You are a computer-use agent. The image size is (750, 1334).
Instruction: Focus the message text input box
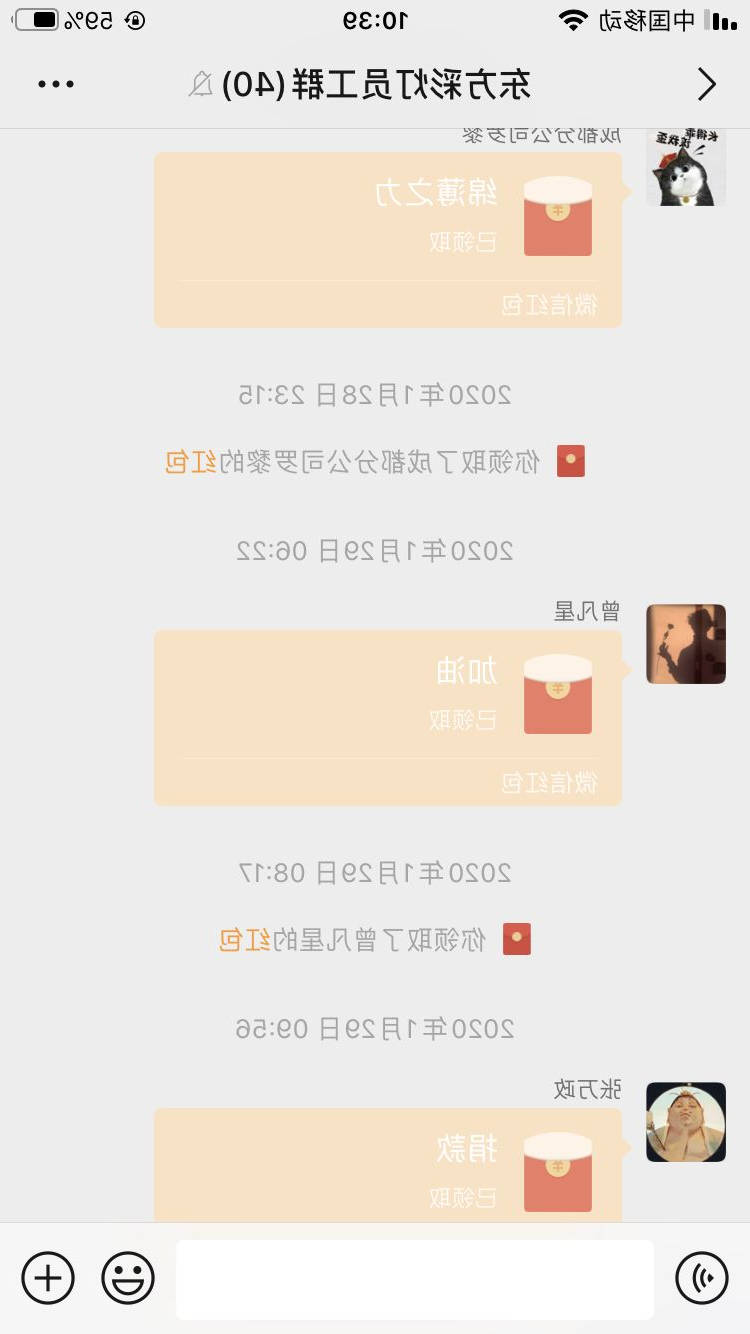415,1279
